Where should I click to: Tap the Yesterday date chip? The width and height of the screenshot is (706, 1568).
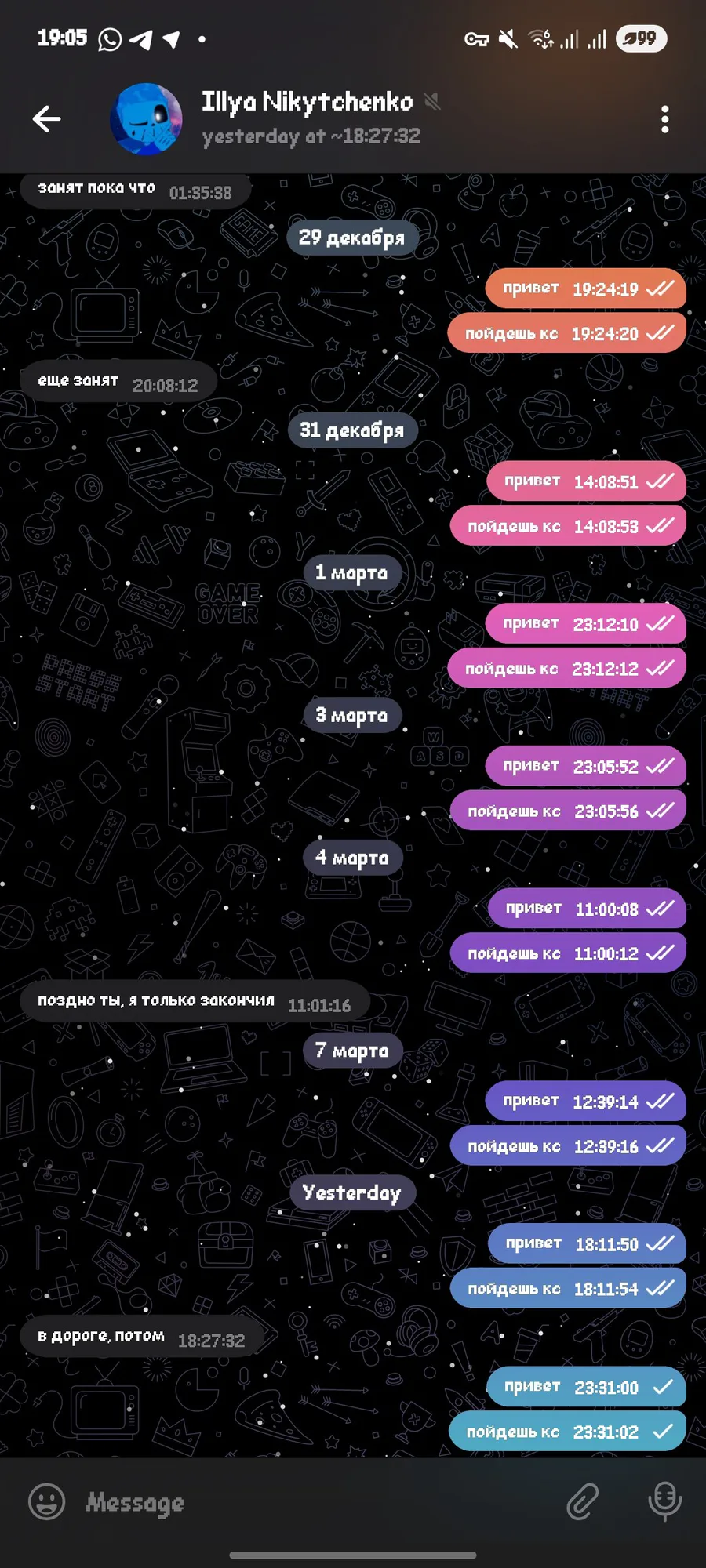tap(351, 1193)
